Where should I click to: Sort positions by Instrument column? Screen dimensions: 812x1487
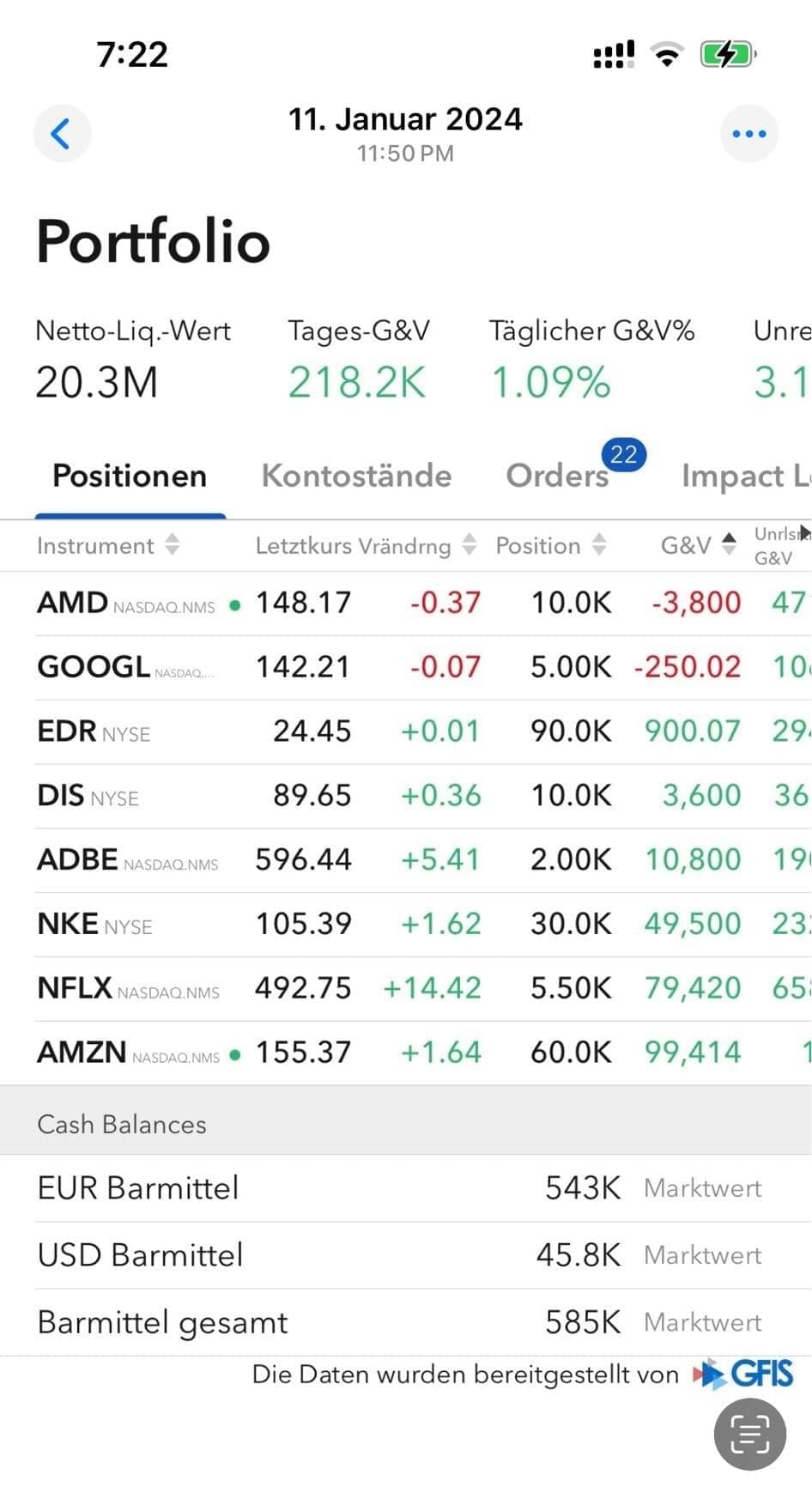[108, 545]
